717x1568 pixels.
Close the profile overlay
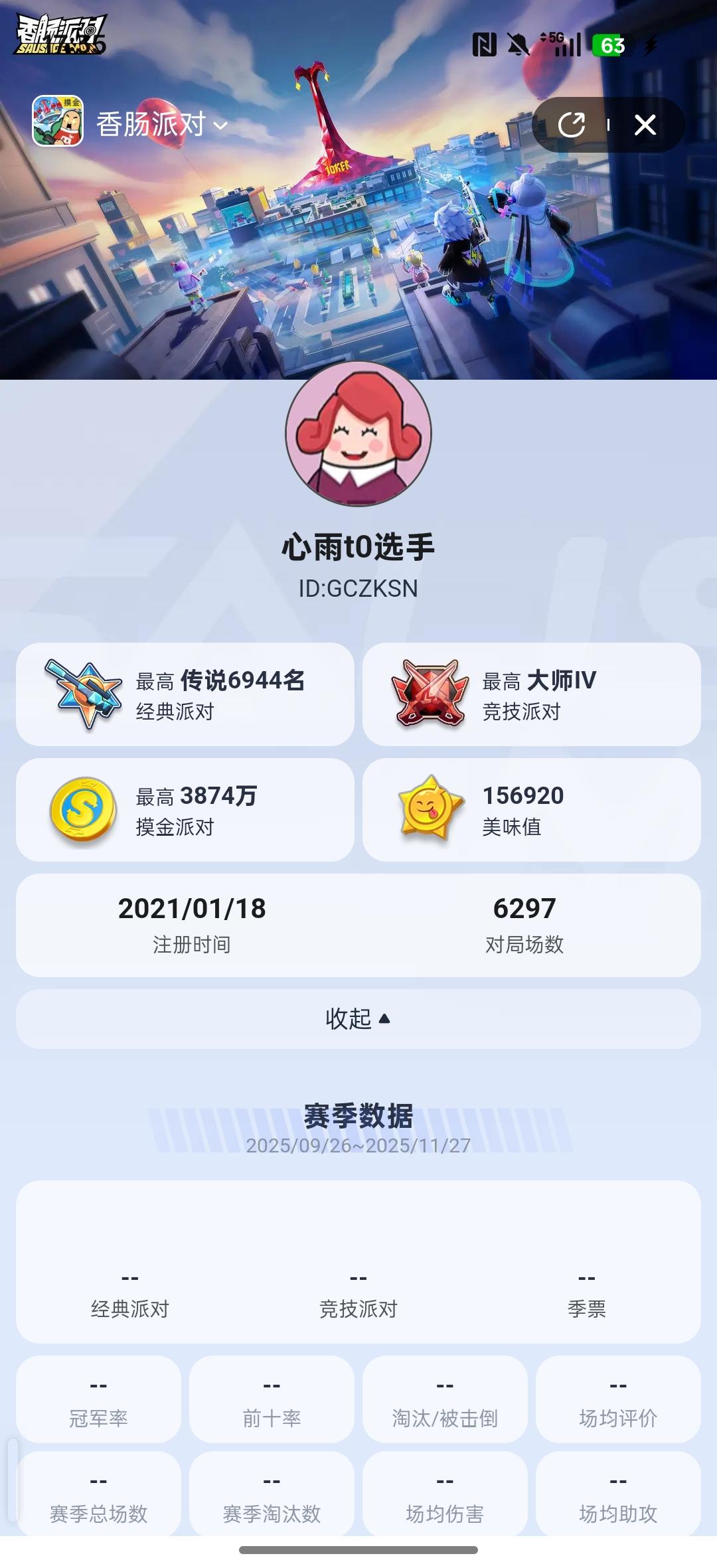click(x=645, y=125)
